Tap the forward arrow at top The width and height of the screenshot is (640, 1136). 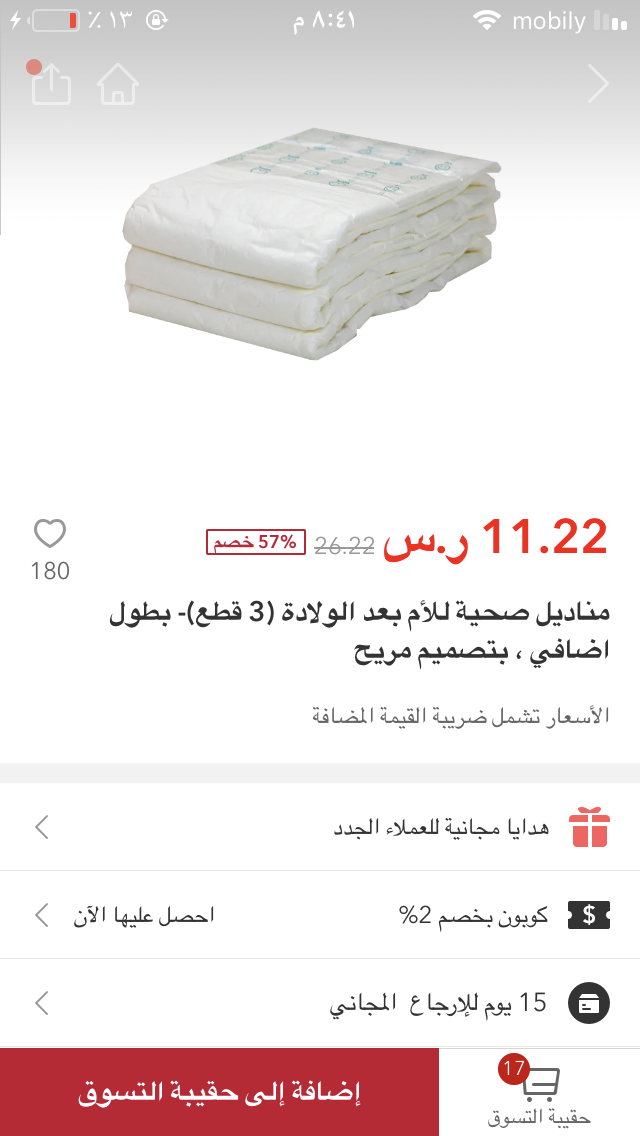pyautogui.click(x=597, y=84)
